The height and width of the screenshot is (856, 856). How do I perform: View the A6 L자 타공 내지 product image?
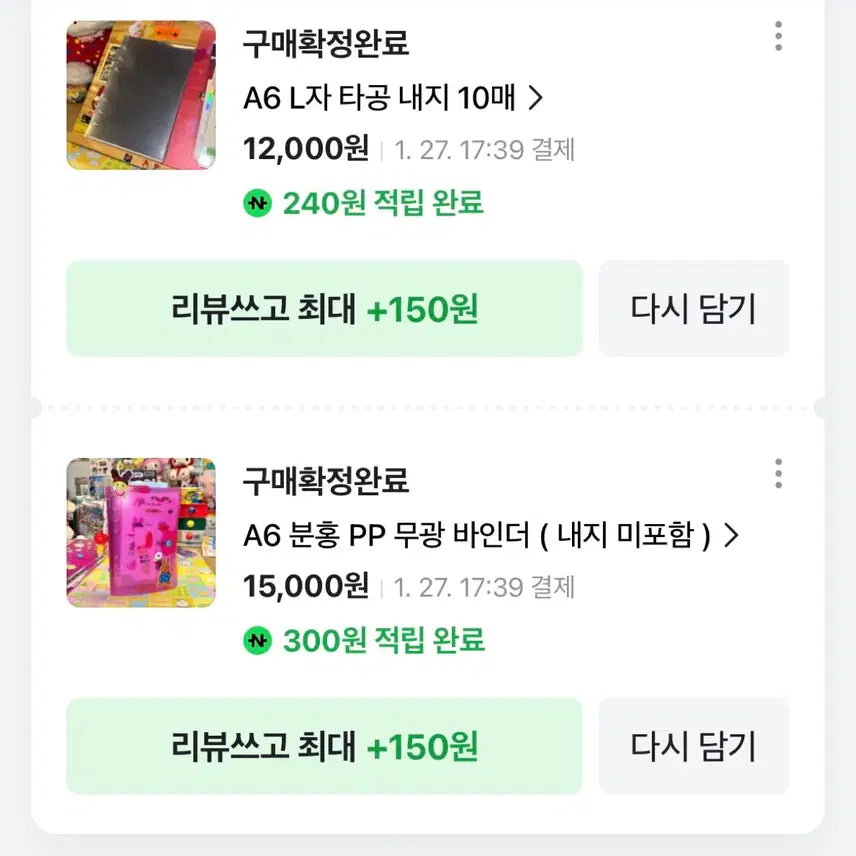click(x=141, y=95)
